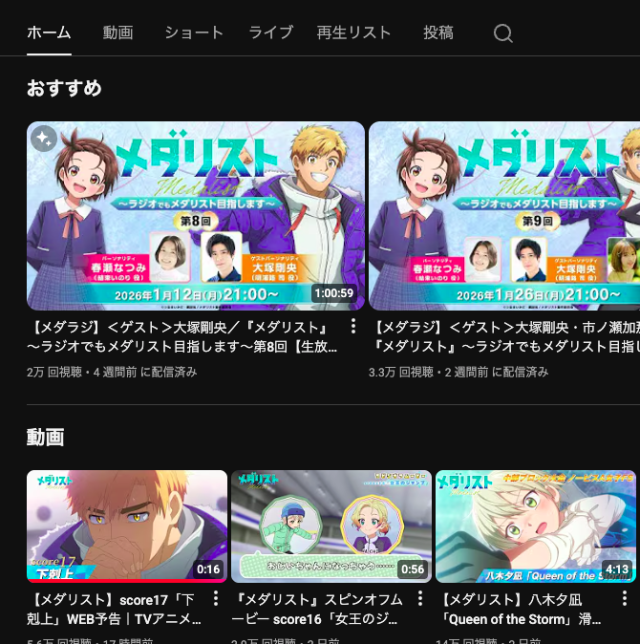The image size is (640, 644).
Task: Open the 再生リスト tab
Action: tap(354, 33)
